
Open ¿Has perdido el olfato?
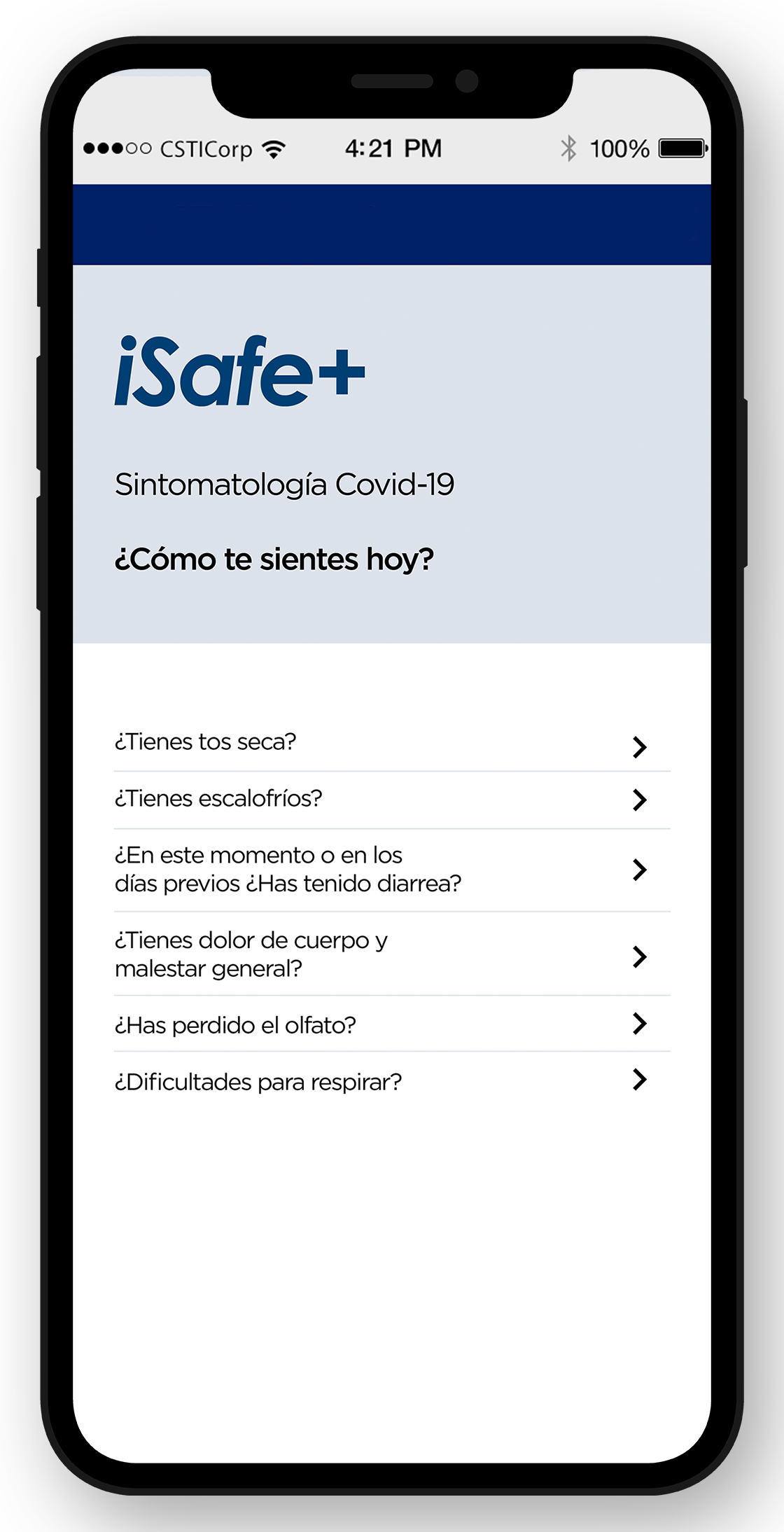click(x=392, y=1024)
